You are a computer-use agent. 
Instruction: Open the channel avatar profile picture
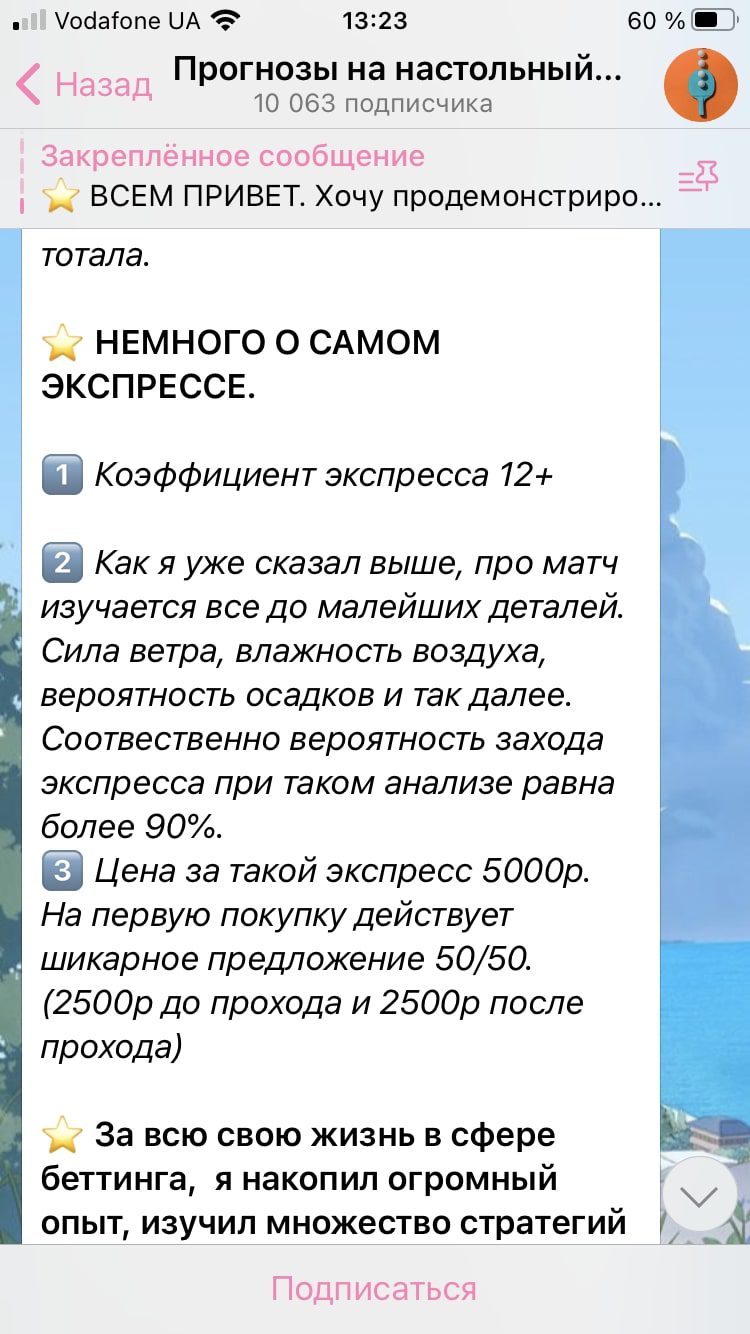pos(700,85)
